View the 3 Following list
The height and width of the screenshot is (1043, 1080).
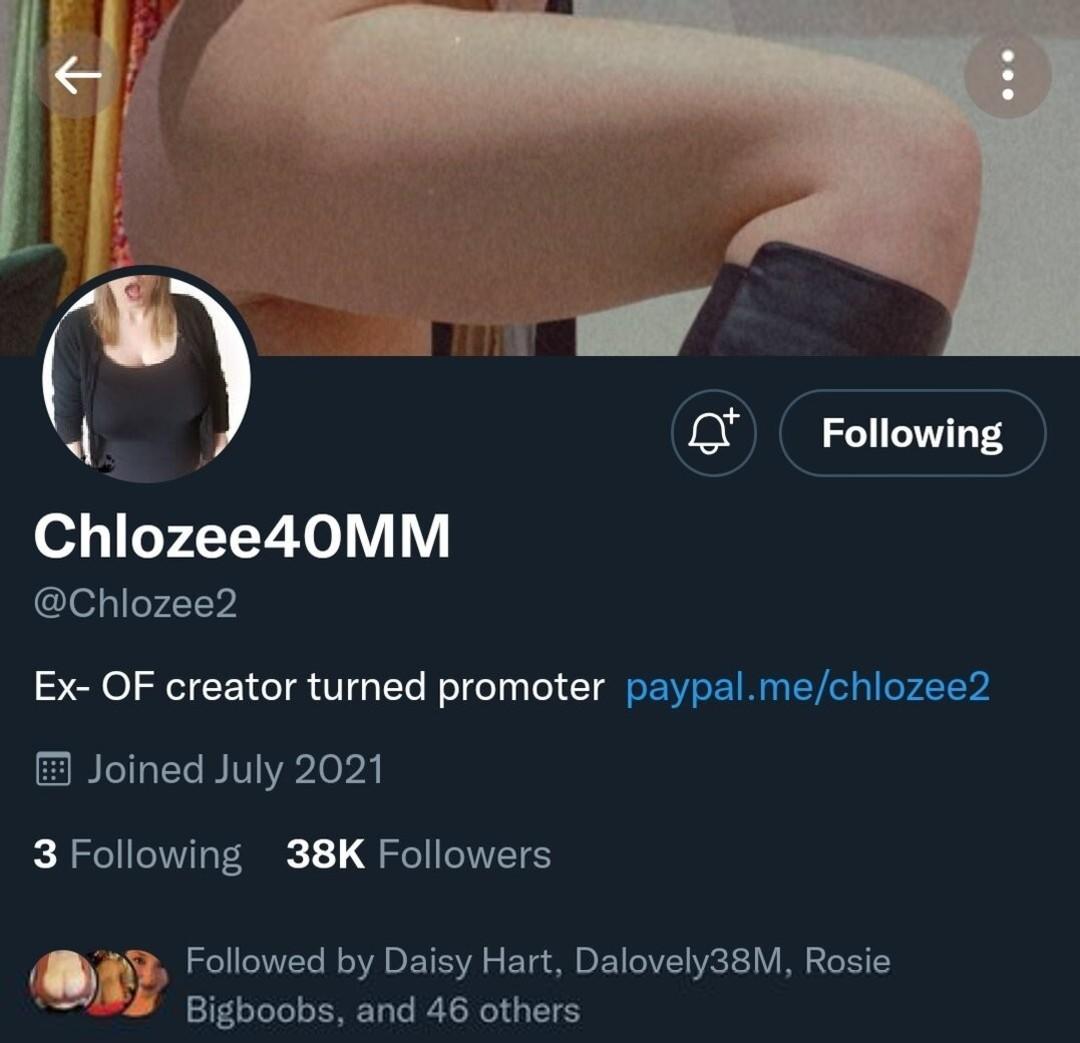138,855
